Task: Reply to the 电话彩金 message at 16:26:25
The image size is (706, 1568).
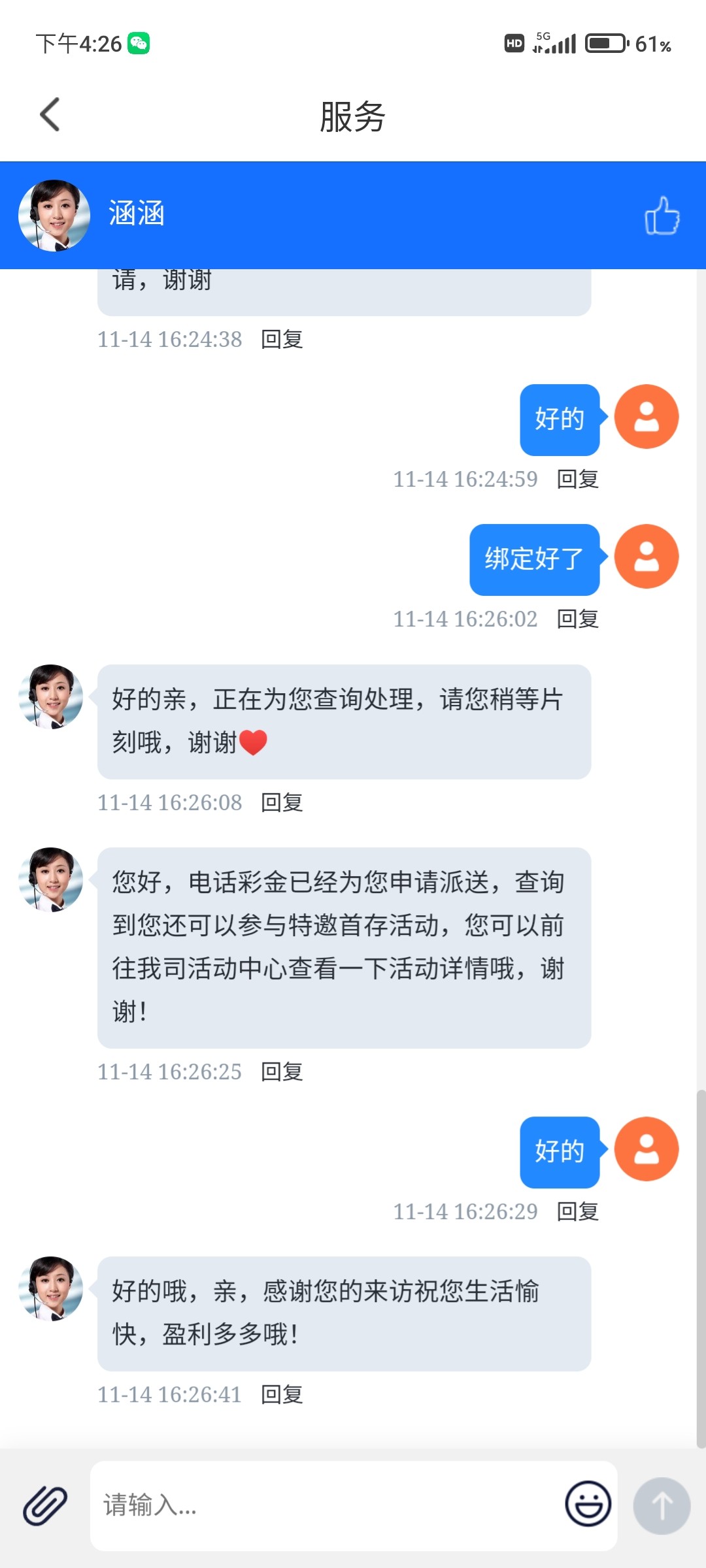Action: coord(282,1072)
